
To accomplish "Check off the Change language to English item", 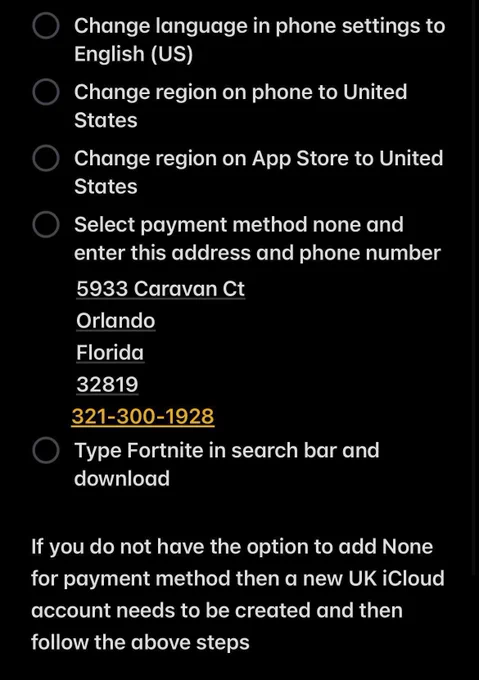I will coord(46,26).
